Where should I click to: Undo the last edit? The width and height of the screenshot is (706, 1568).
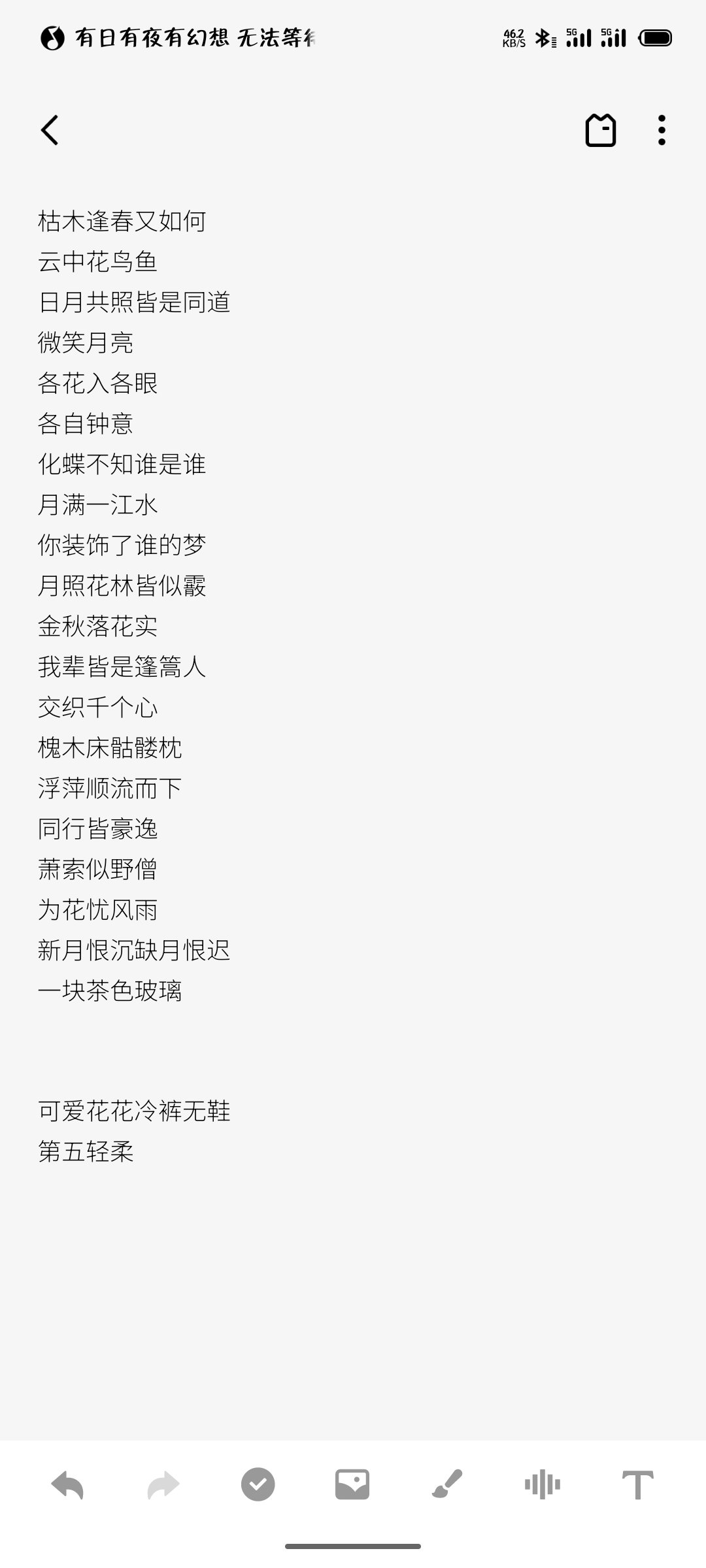coord(67,1485)
